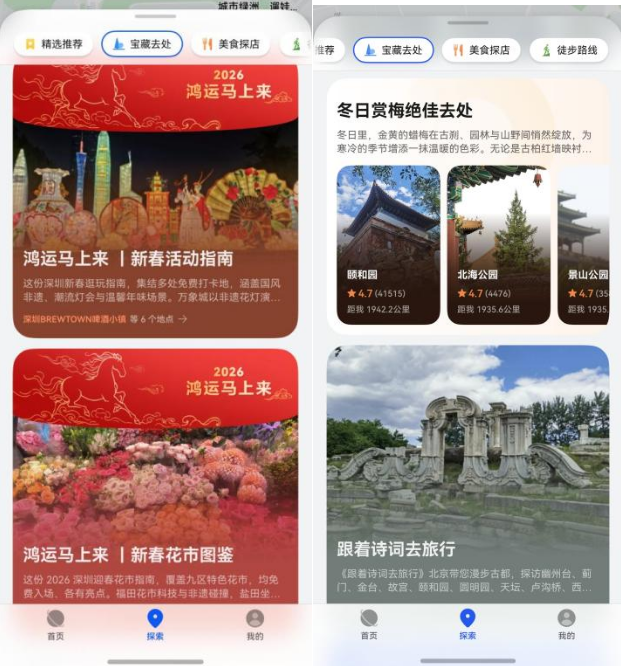View the 6个地点 list link
This screenshot has height=666, width=621.
tap(162, 319)
